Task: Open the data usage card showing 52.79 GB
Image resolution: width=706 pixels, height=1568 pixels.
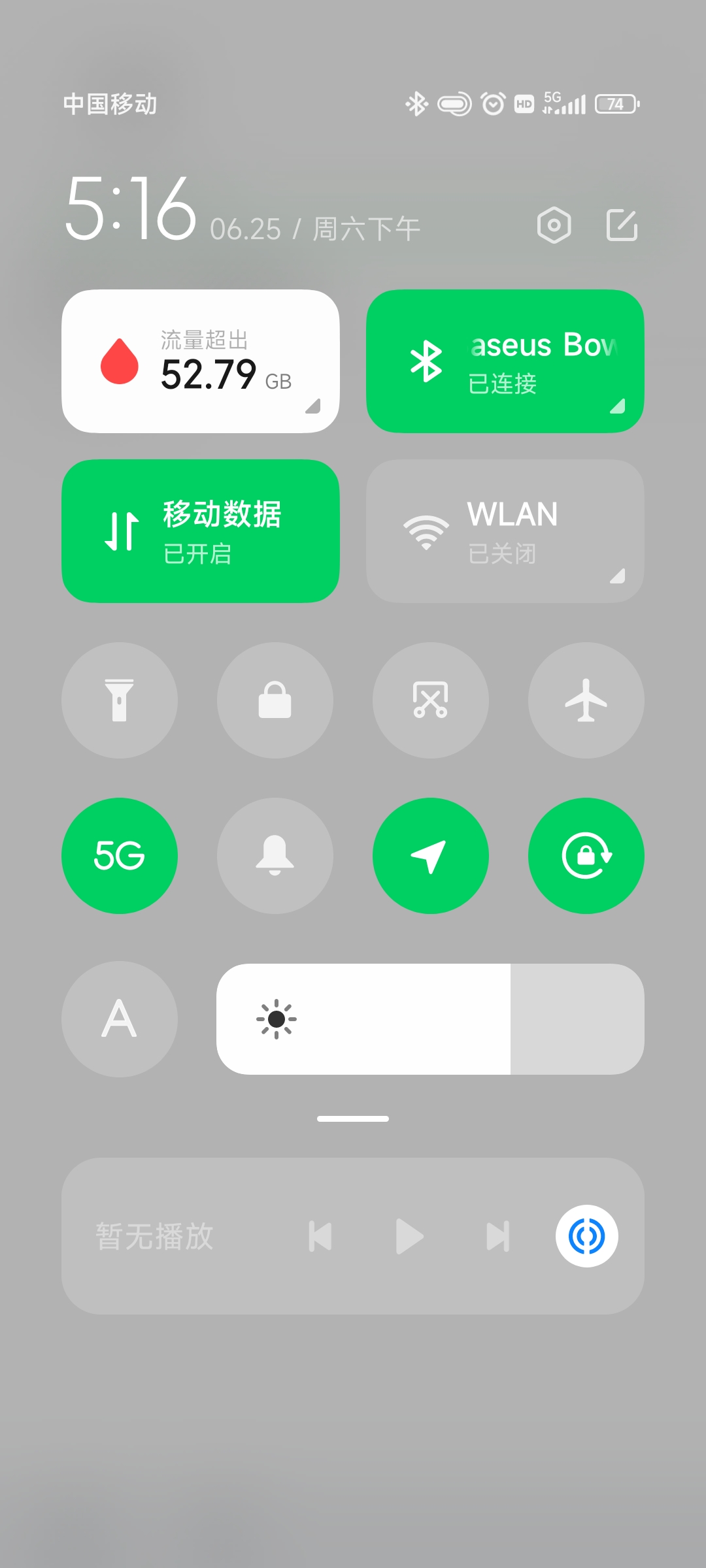Action: coord(200,361)
